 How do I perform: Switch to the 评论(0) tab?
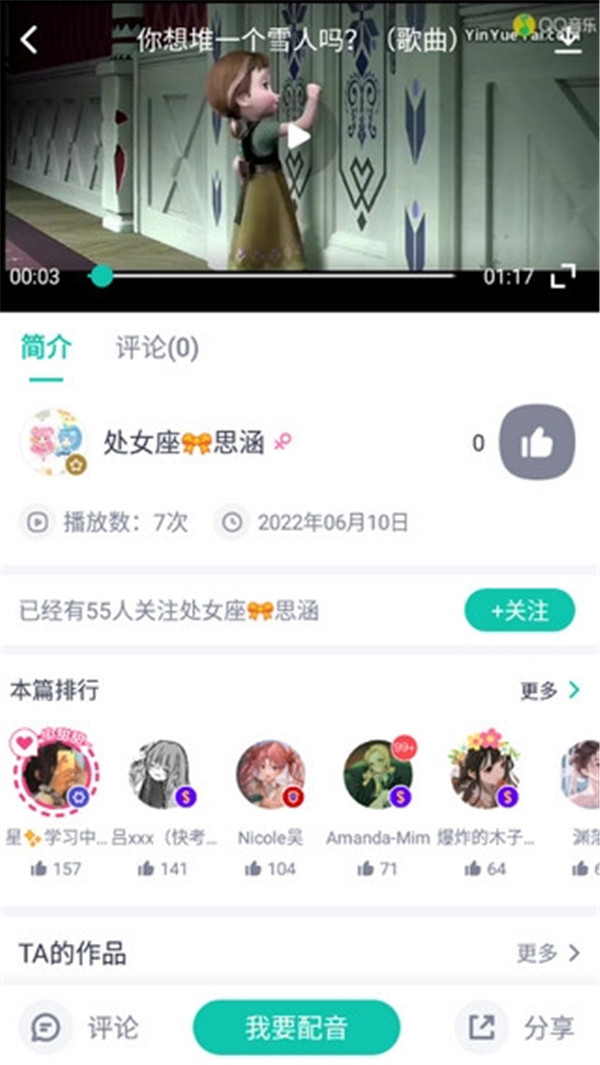[157, 348]
